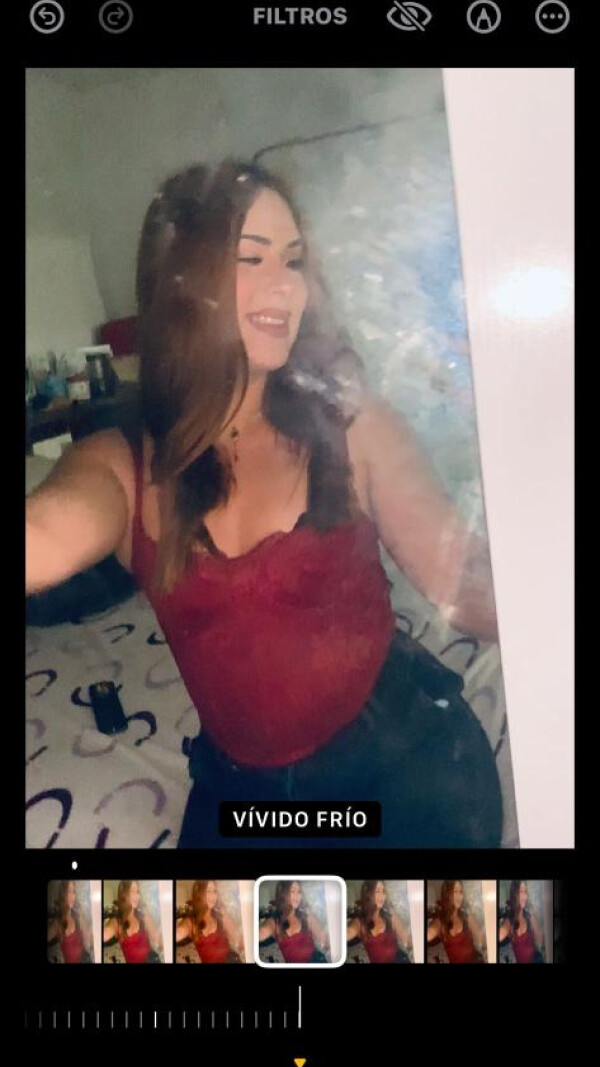Open the more options menu

tap(552, 16)
